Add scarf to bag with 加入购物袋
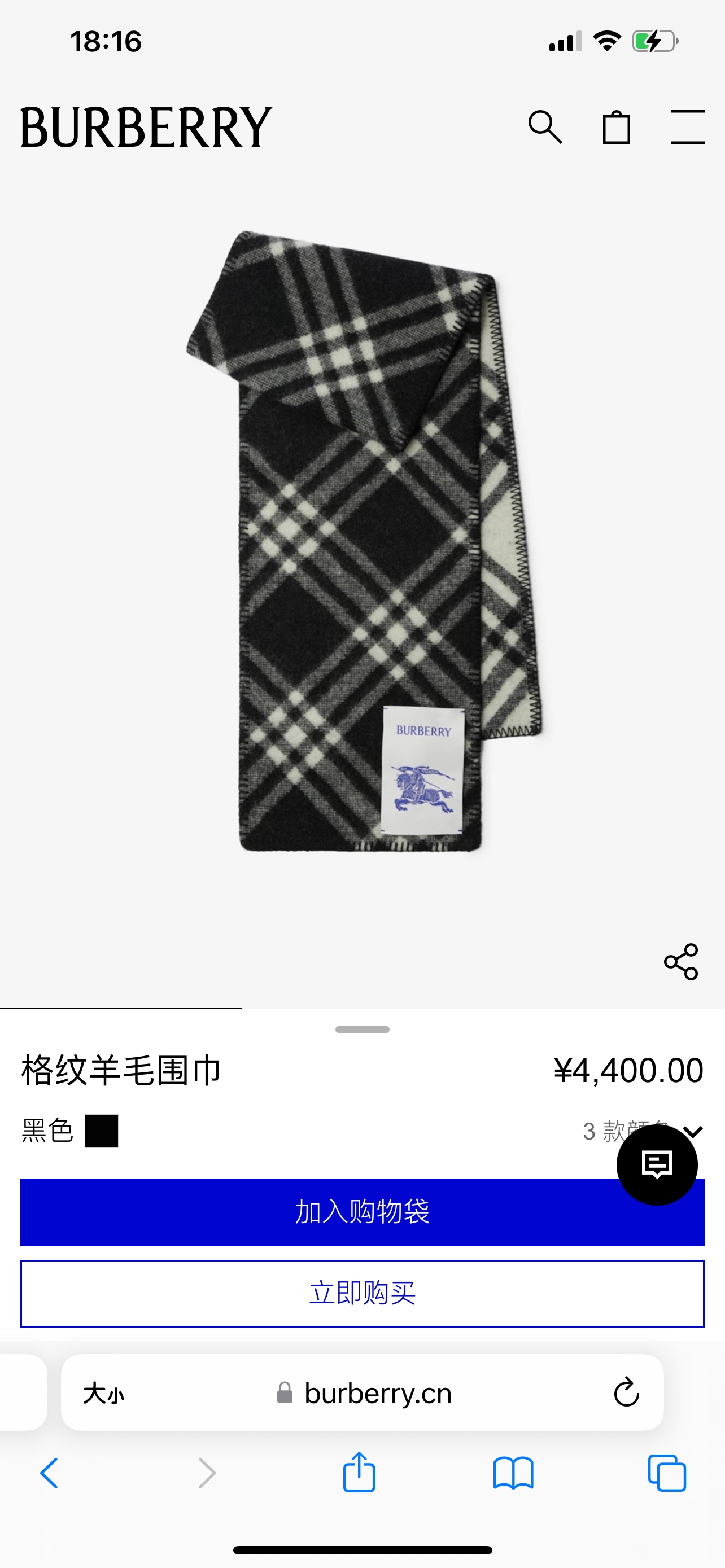Image resolution: width=725 pixels, height=1568 pixels. coord(317,1212)
